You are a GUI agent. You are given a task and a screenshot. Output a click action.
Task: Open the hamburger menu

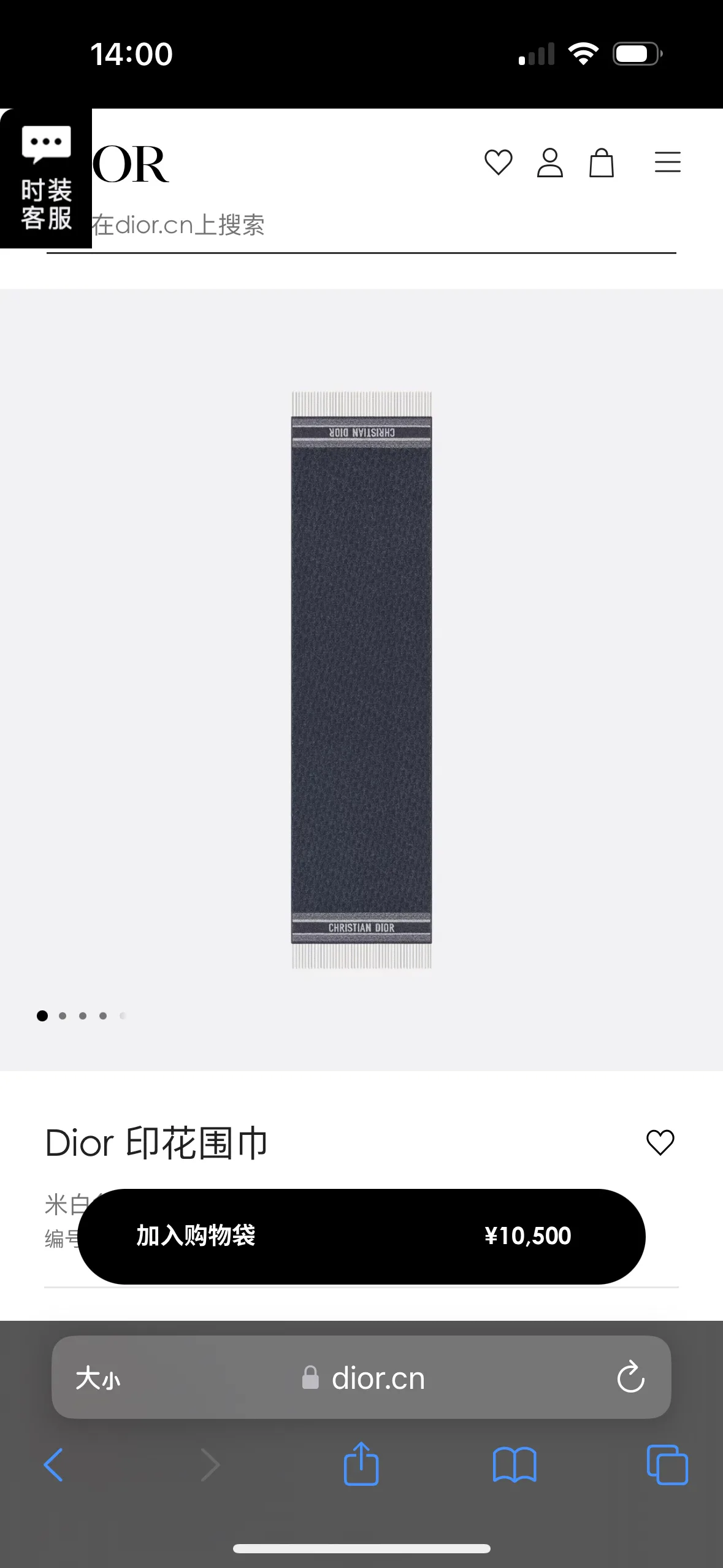(x=668, y=163)
